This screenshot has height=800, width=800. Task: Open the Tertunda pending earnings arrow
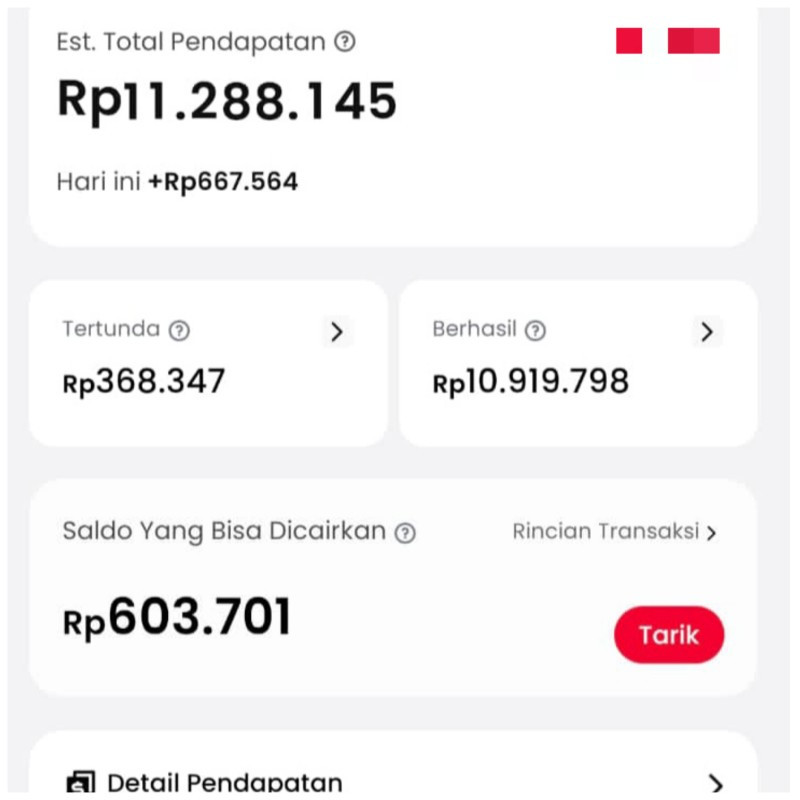click(337, 332)
